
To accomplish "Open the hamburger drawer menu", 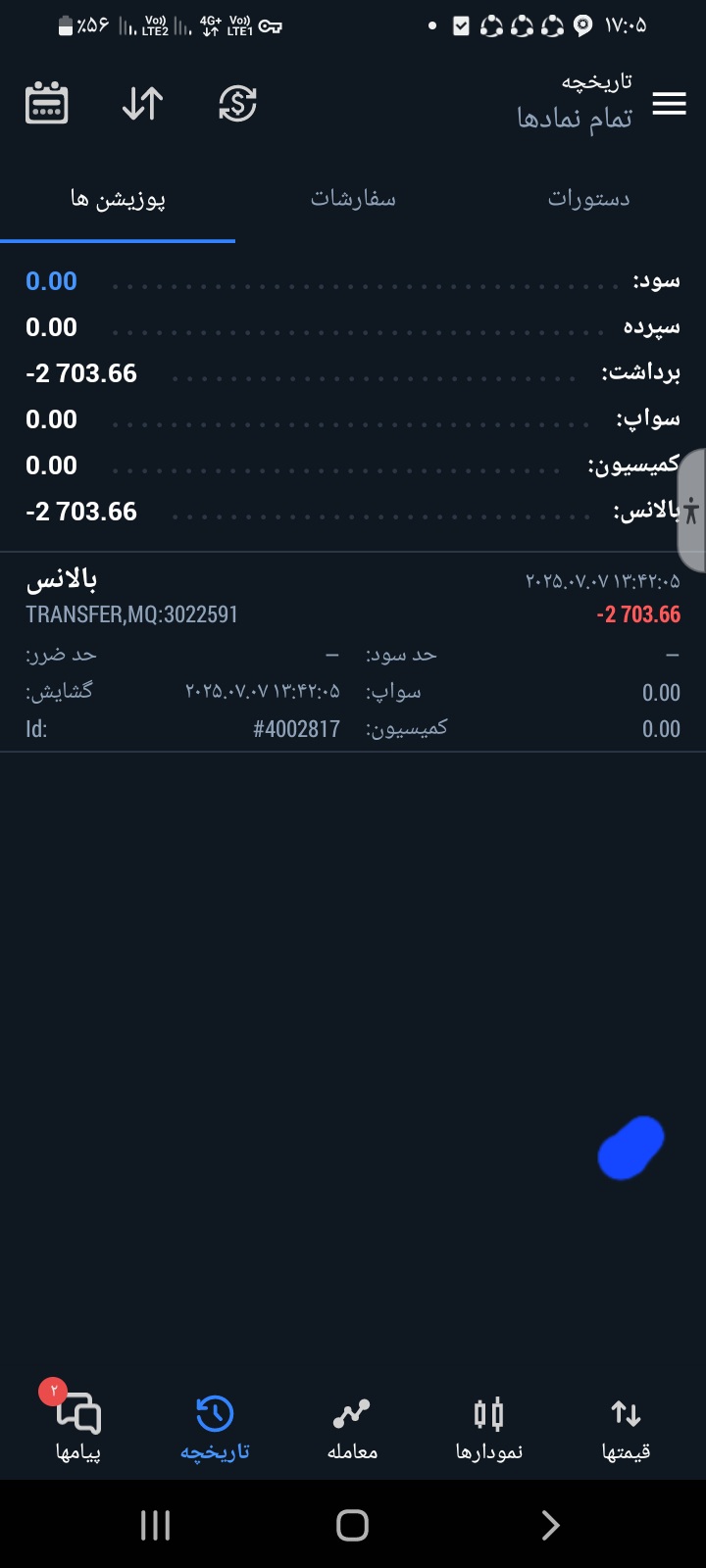I will 669,103.
